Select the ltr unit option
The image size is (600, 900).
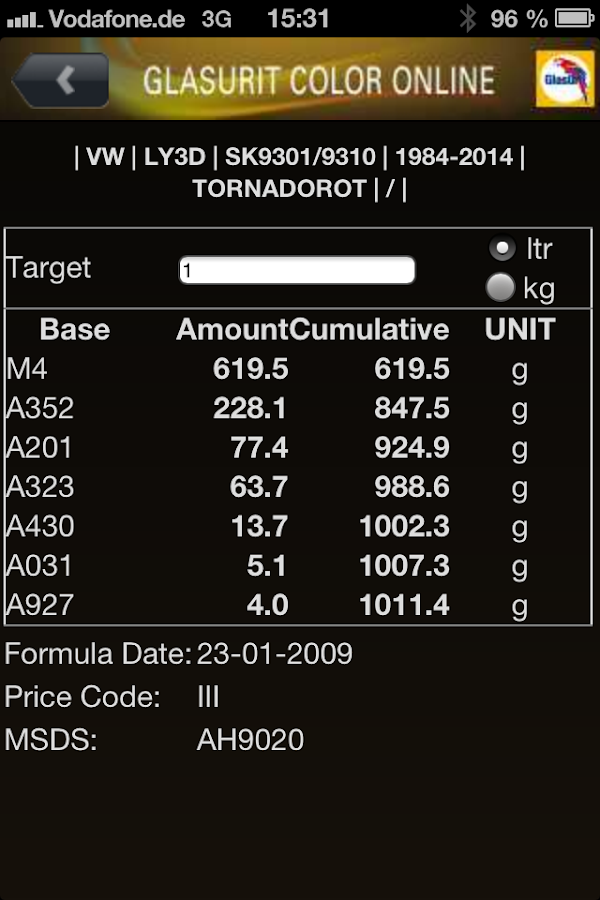(x=502, y=249)
